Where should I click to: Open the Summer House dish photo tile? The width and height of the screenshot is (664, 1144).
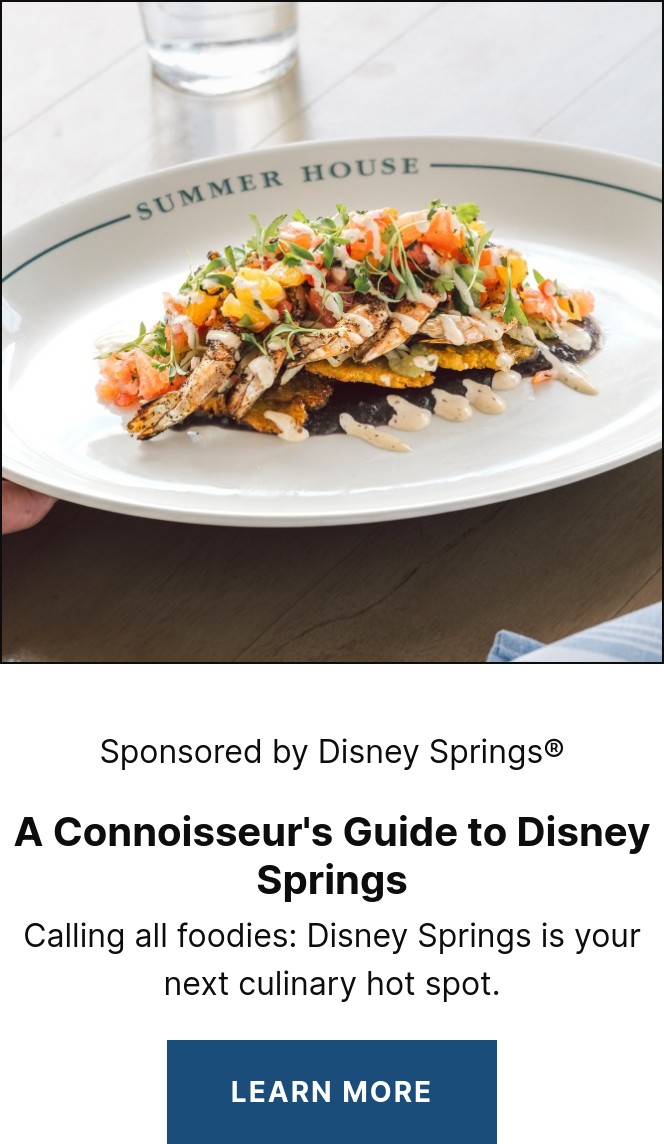coord(332,332)
